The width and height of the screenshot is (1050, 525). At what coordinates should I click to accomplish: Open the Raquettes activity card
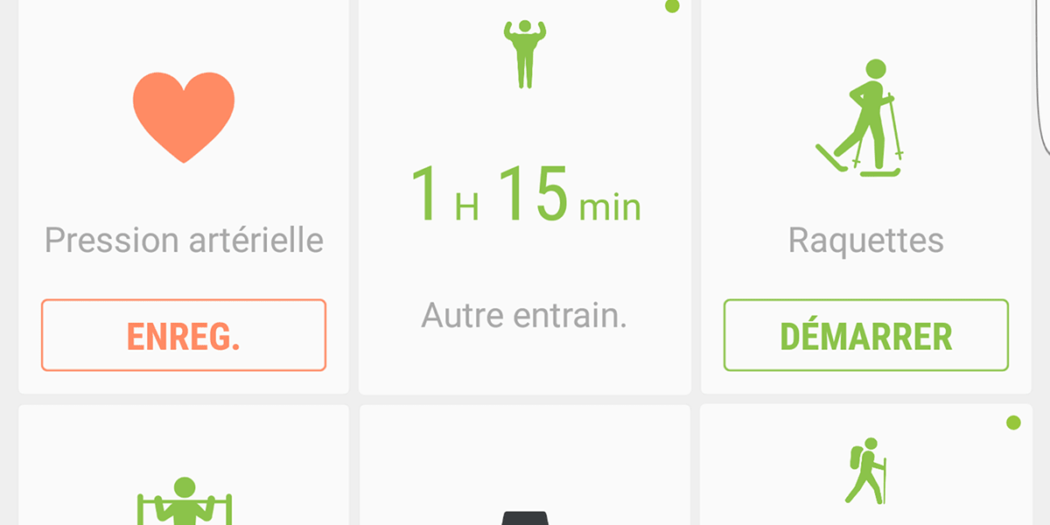pyautogui.click(x=865, y=160)
